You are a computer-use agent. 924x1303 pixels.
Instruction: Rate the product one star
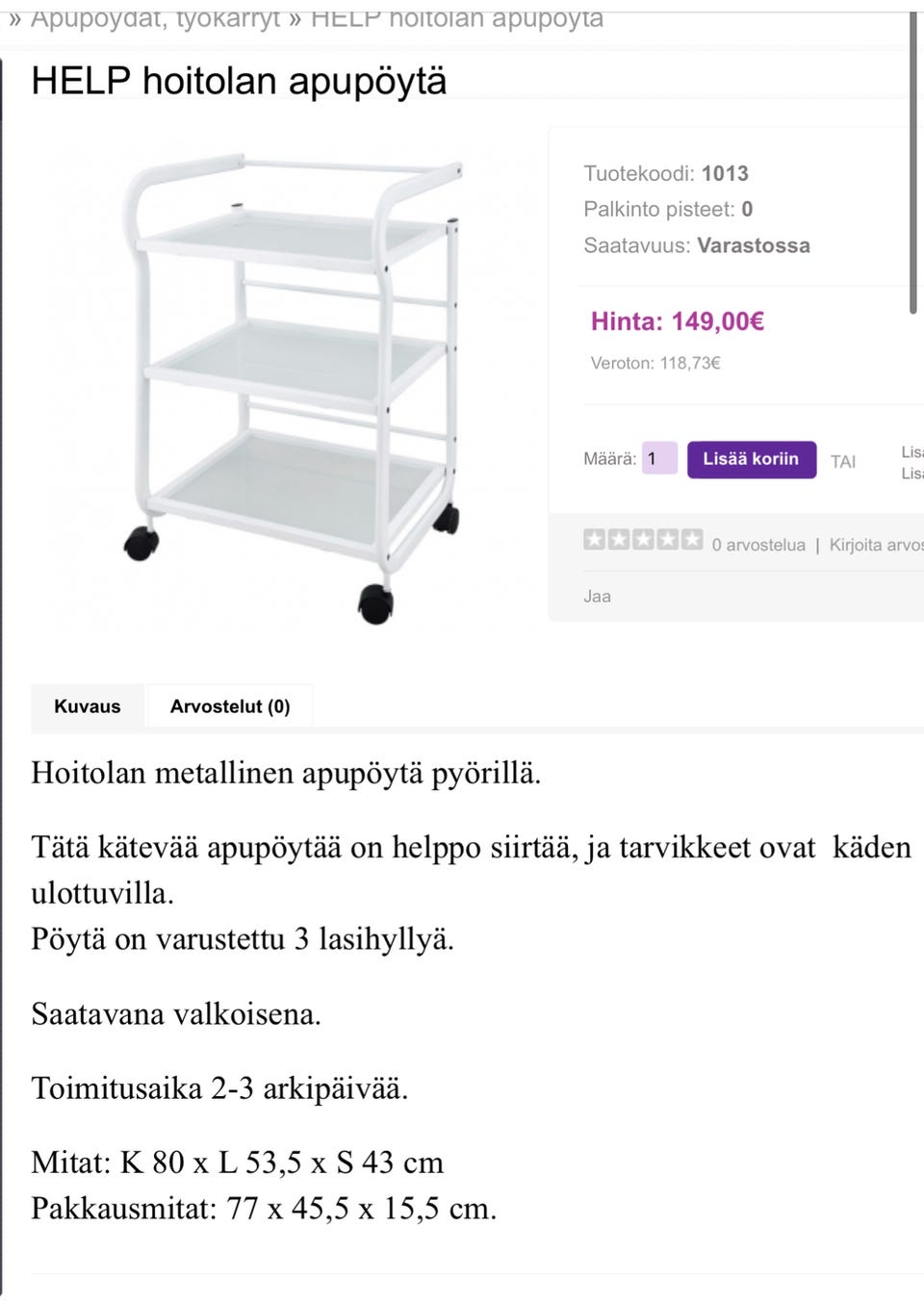click(592, 539)
